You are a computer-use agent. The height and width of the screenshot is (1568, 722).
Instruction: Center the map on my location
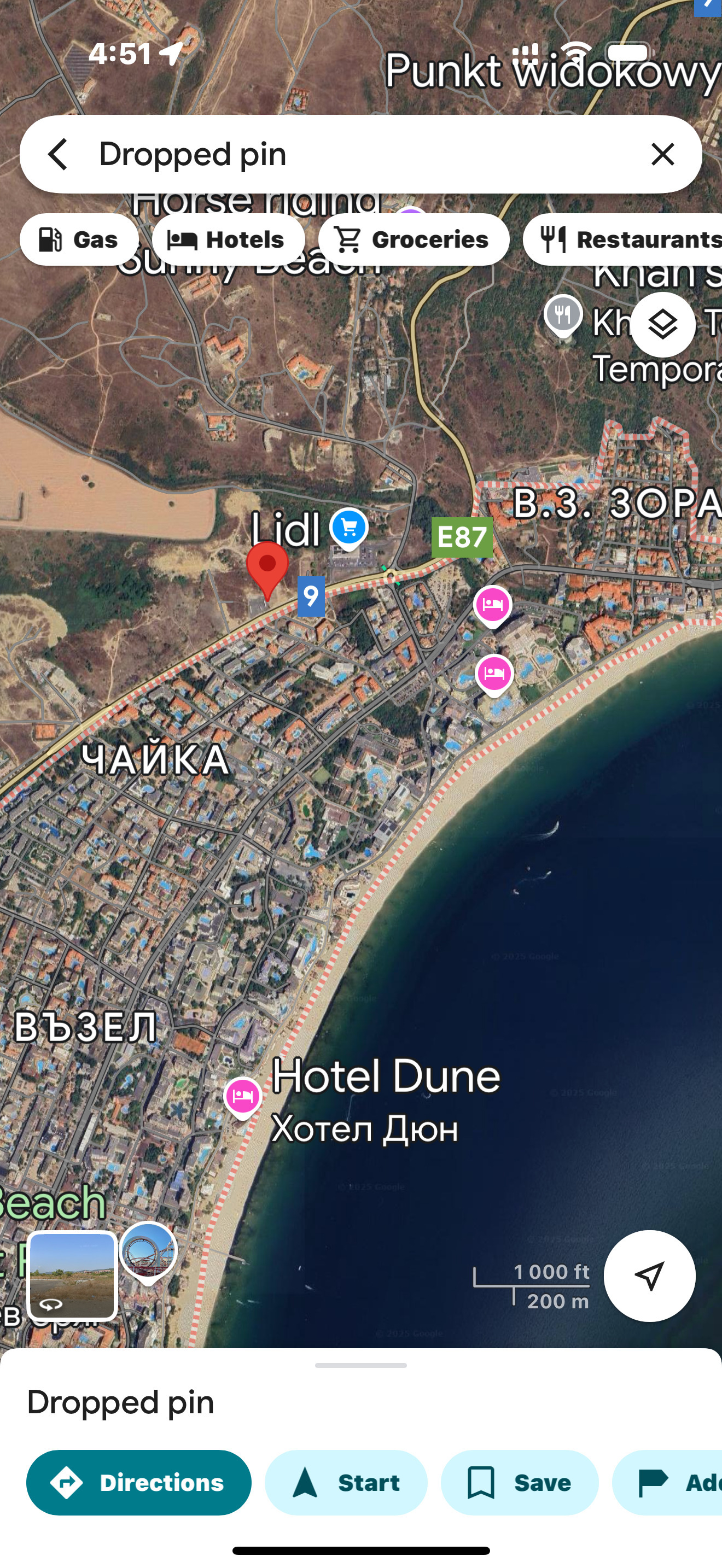[x=649, y=1275]
